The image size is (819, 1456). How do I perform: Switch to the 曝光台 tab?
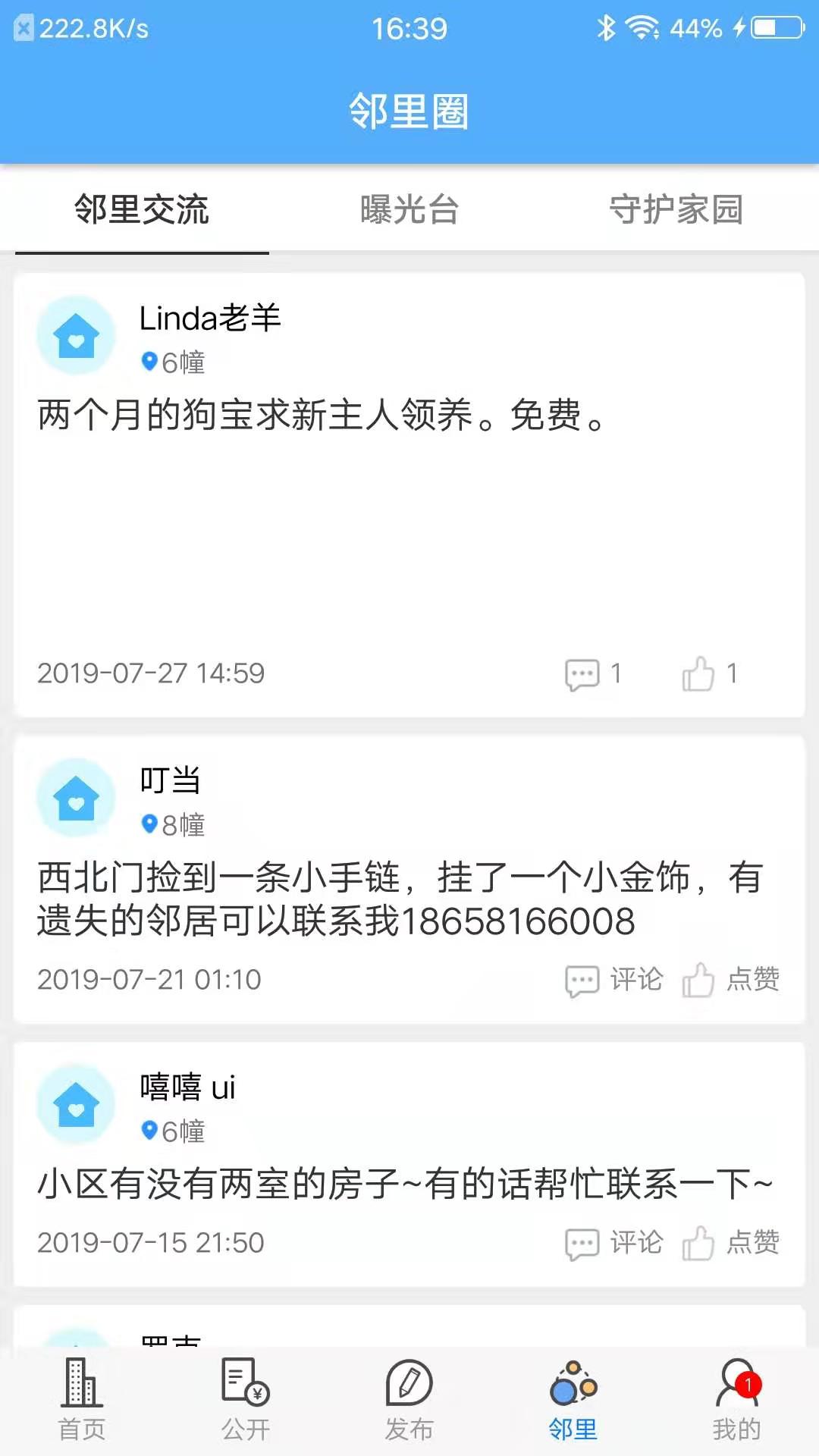pos(409,210)
